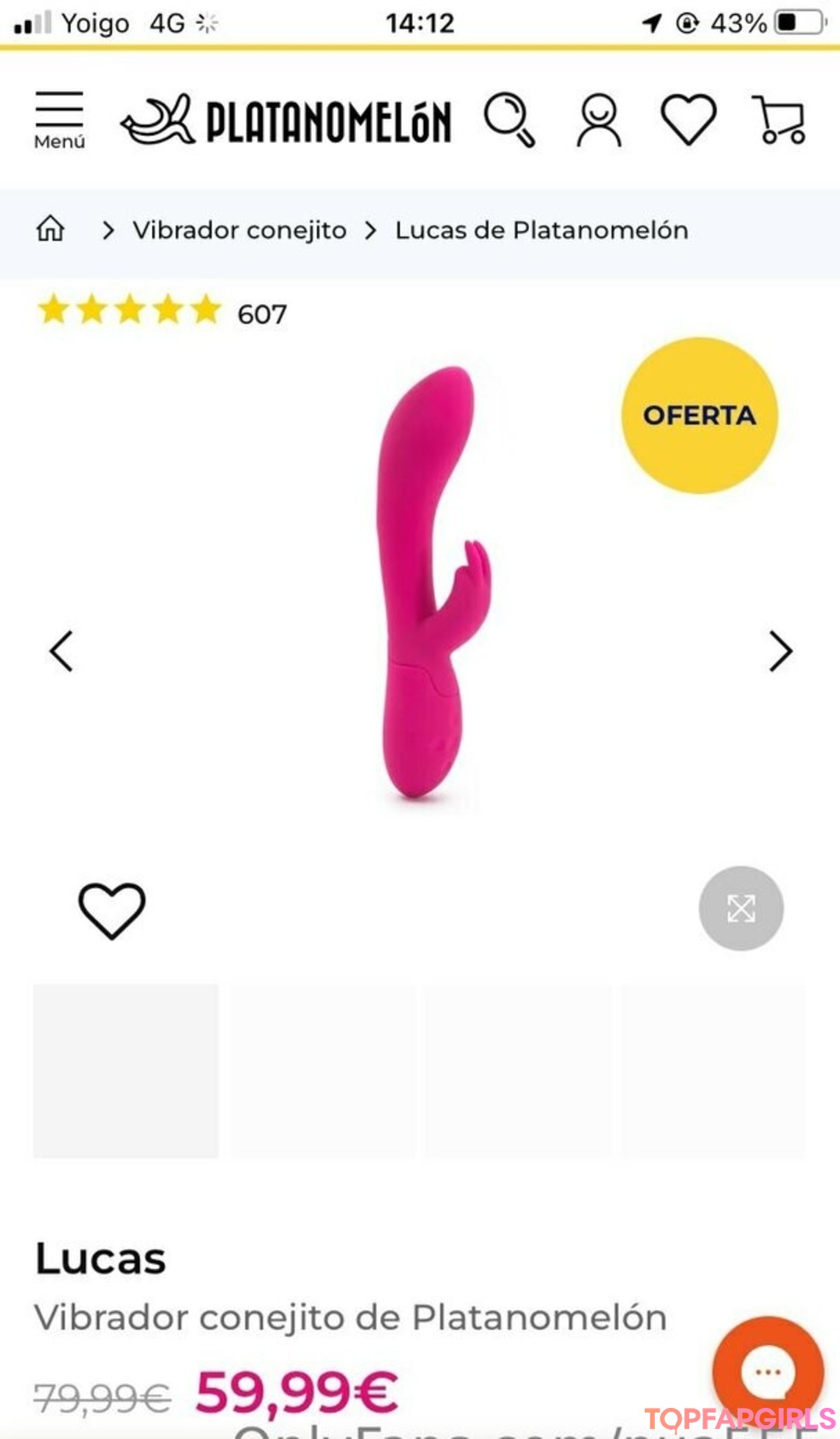Open the wishlist heart in header
Screen dimensions: 840x1439
pyautogui.click(x=688, y=119)
